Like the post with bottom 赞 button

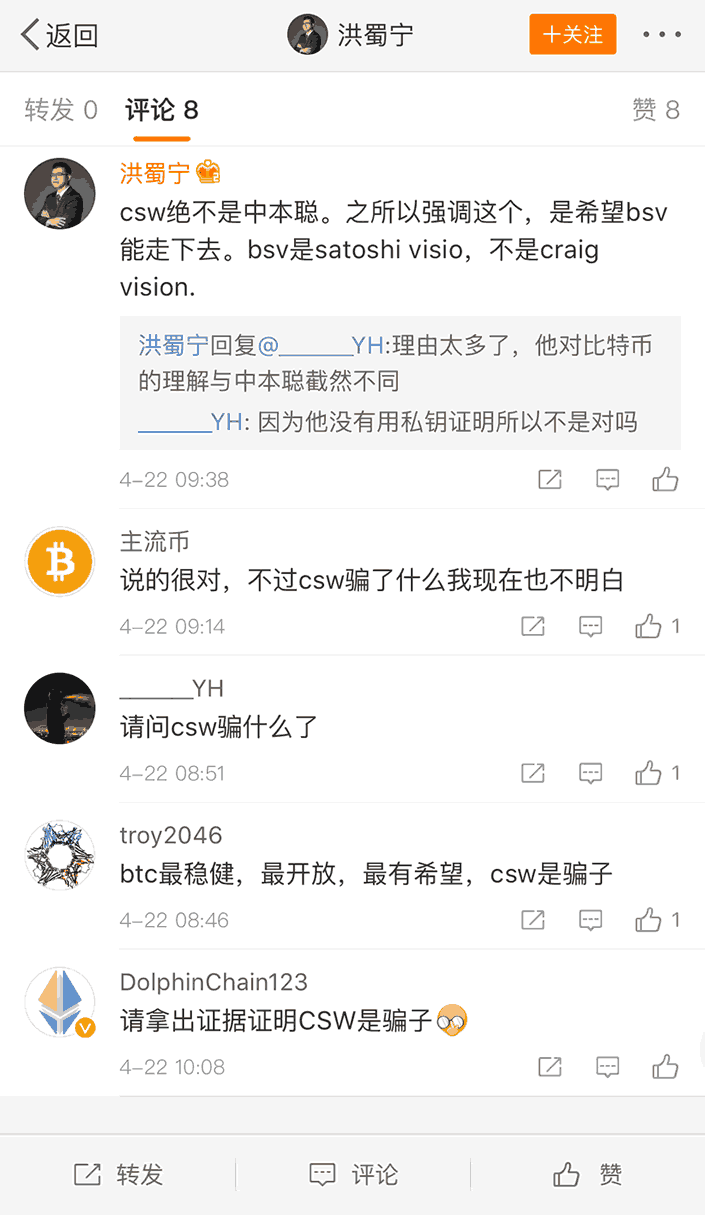tap(588, 1175)
